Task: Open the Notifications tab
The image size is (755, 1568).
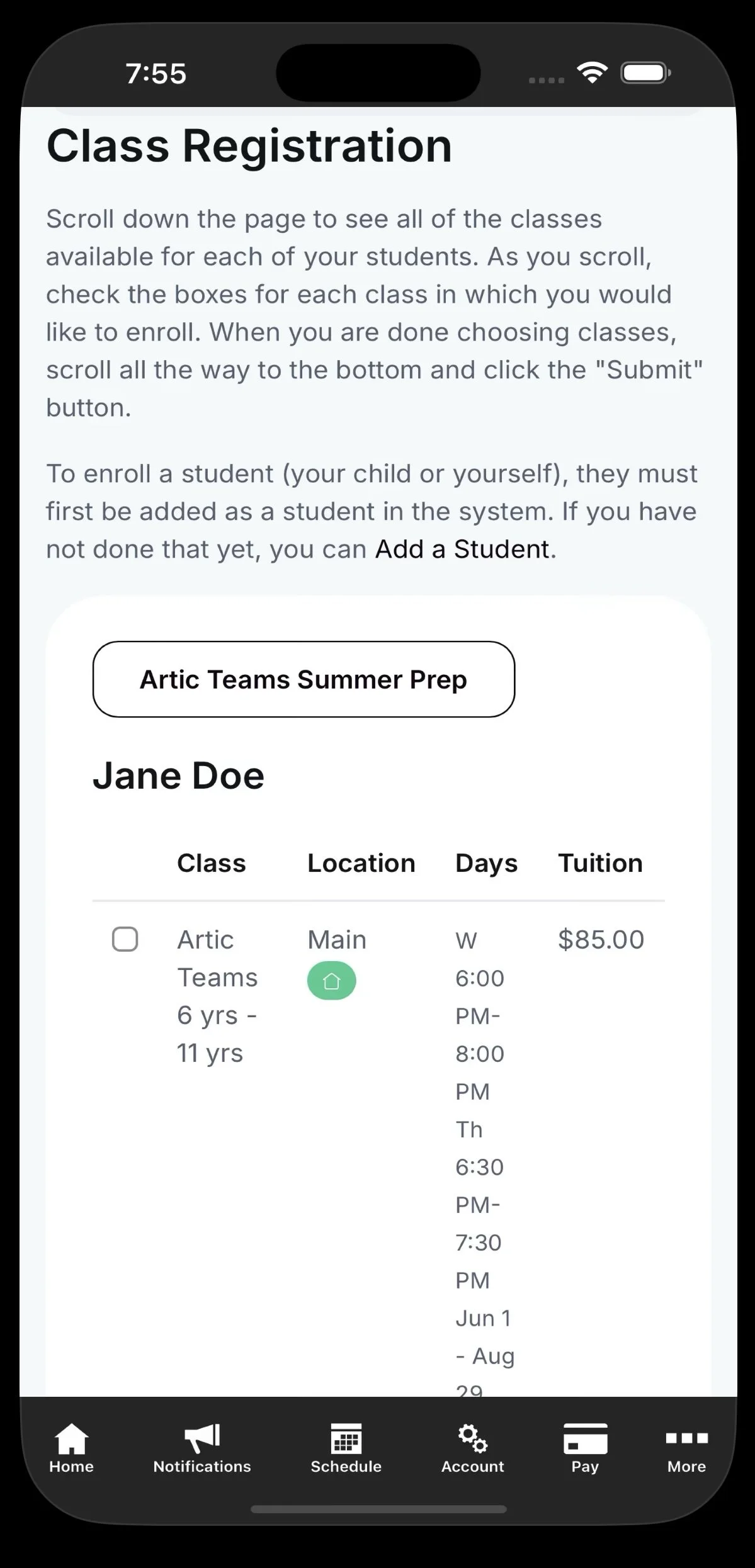Action: click(x=202, y=1448)
